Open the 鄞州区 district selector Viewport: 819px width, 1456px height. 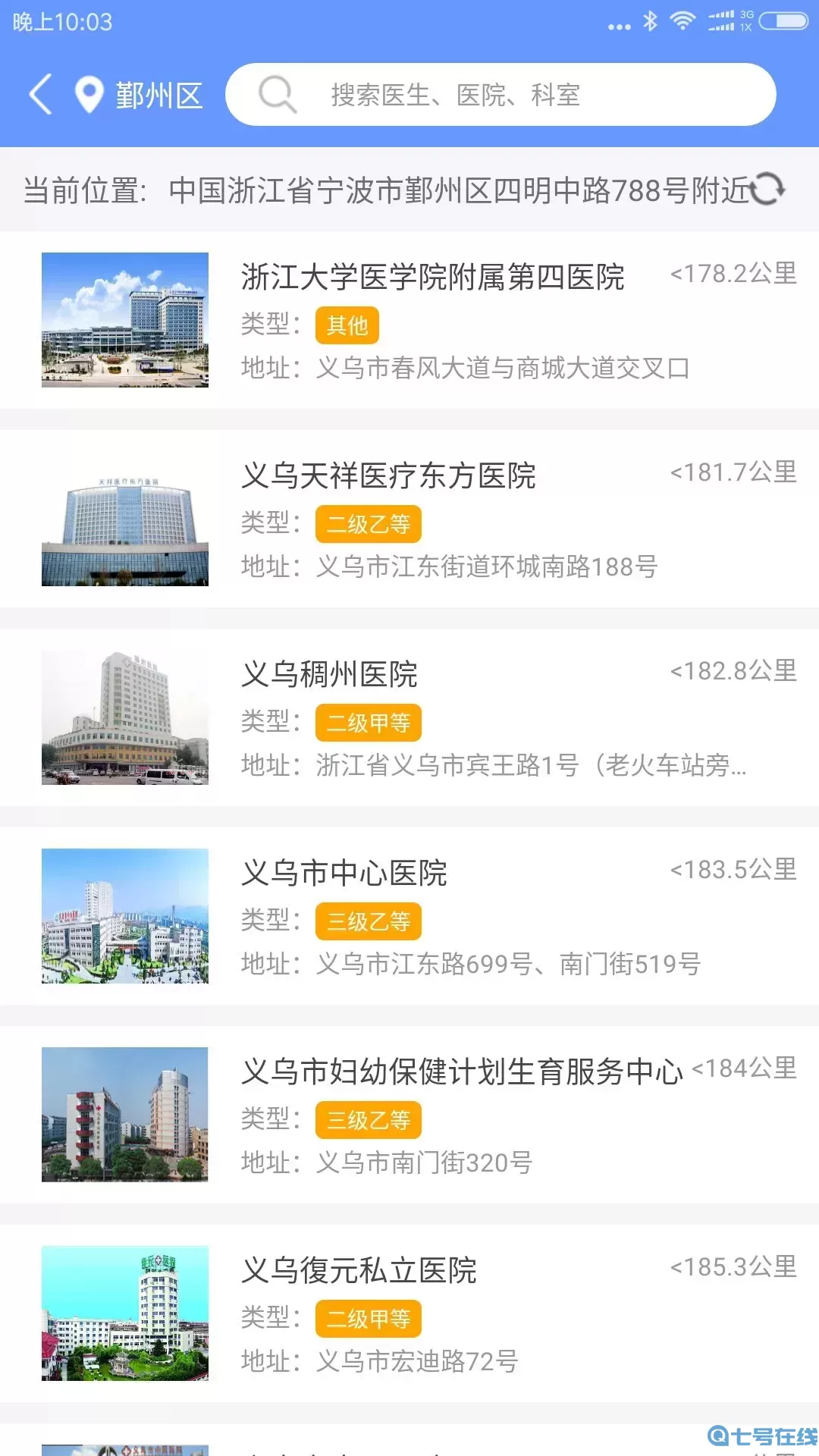coord(158,94)
